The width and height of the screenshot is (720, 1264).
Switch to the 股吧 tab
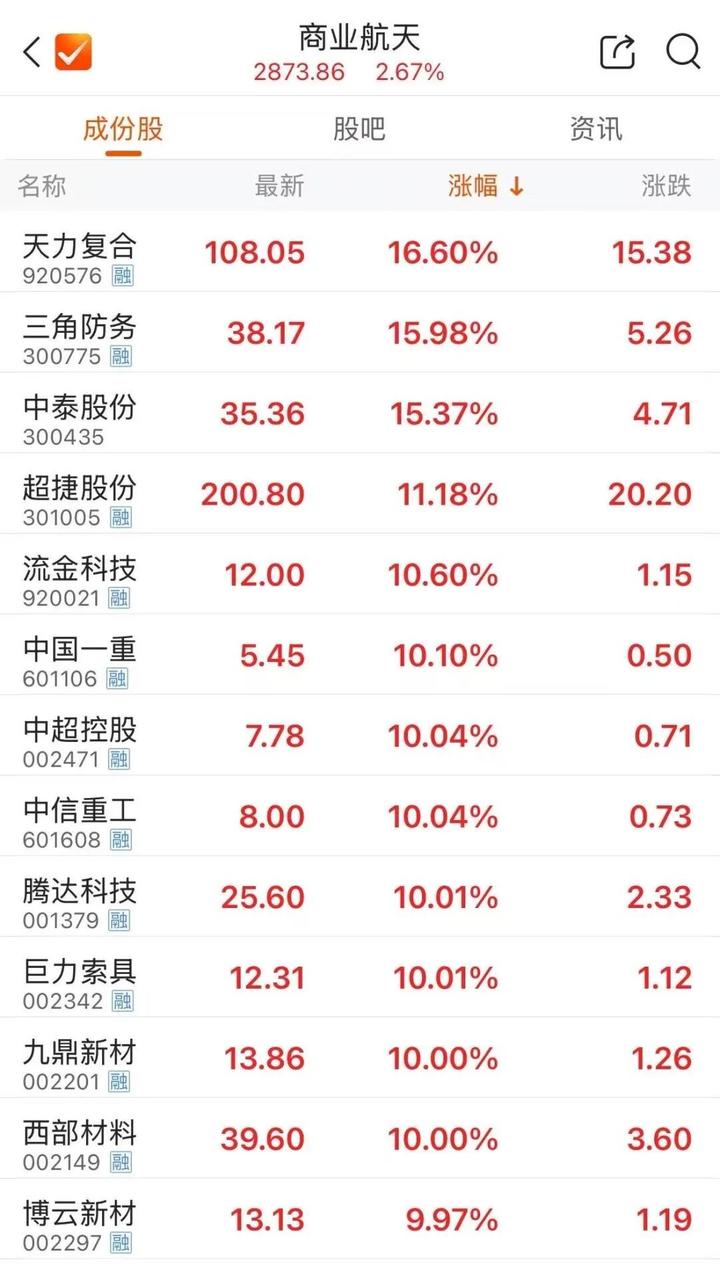pyautogui.click(x=359, y=129)
